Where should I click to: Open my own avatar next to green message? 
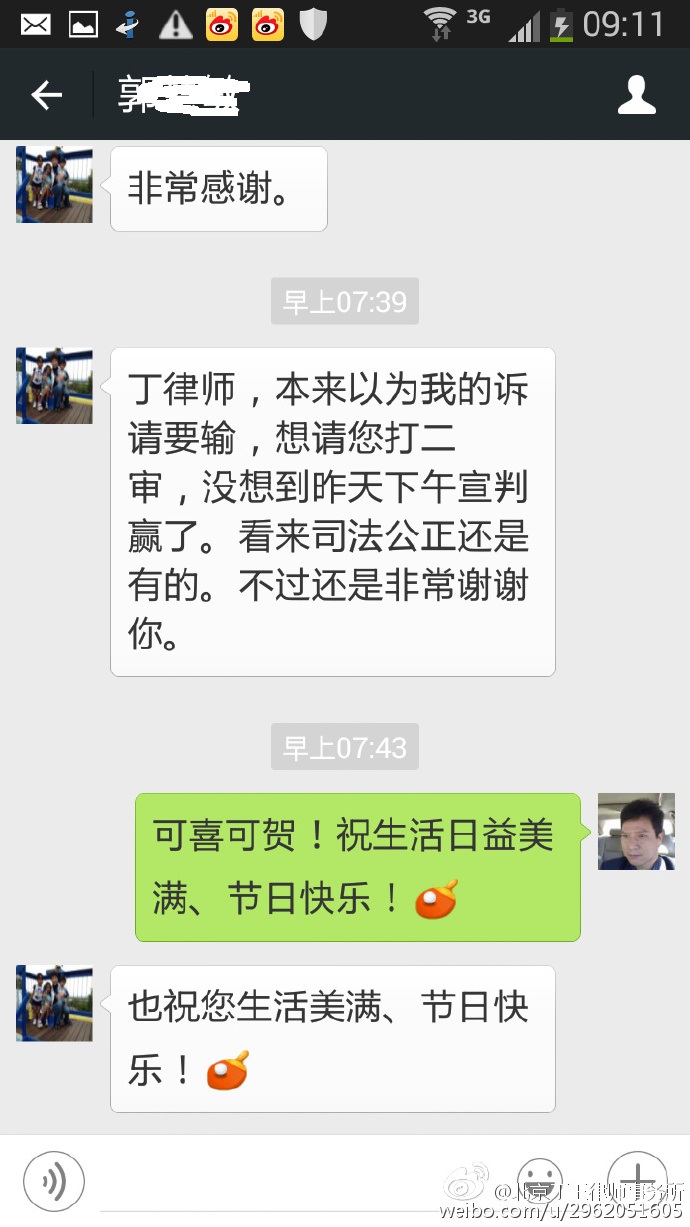[636, 831]
